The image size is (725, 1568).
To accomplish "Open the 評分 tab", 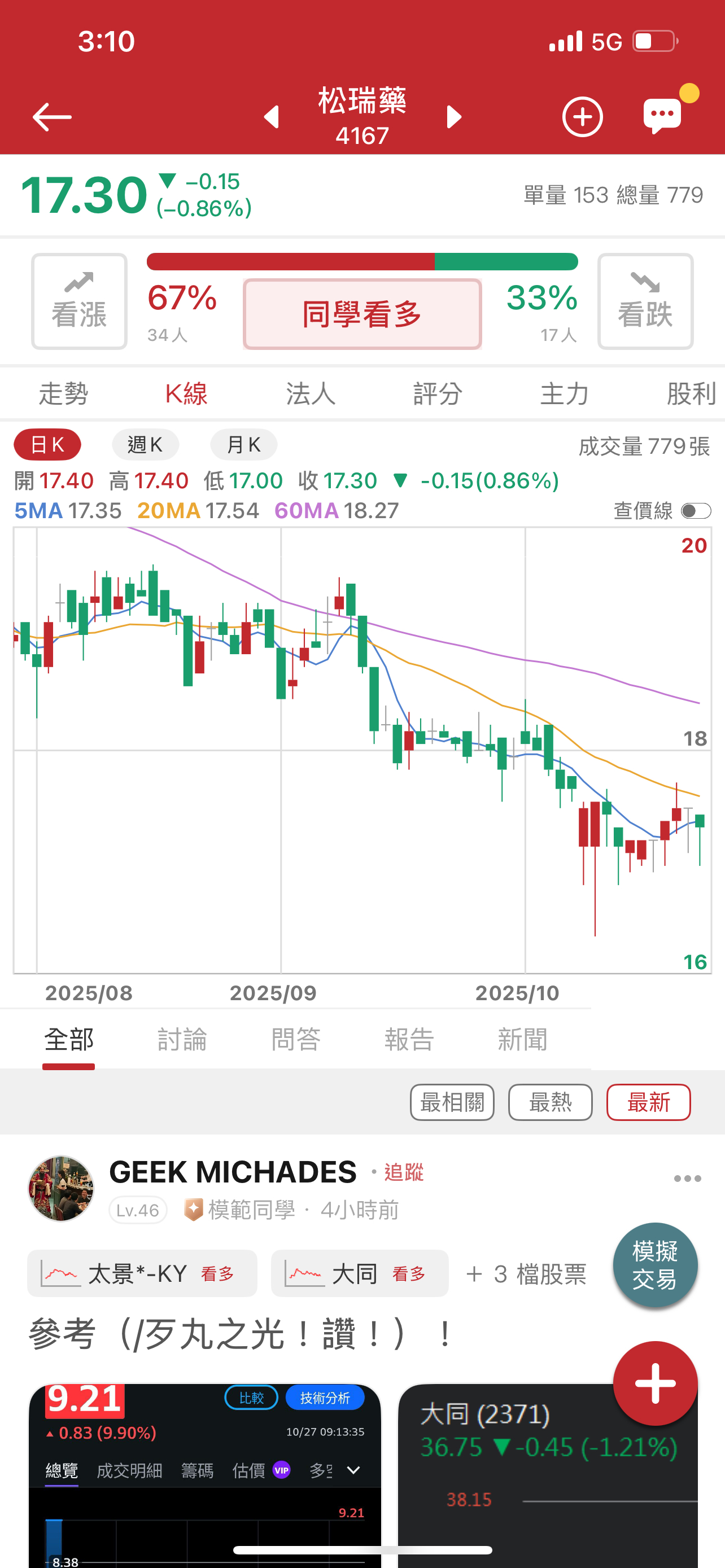I will pos(437,394).
